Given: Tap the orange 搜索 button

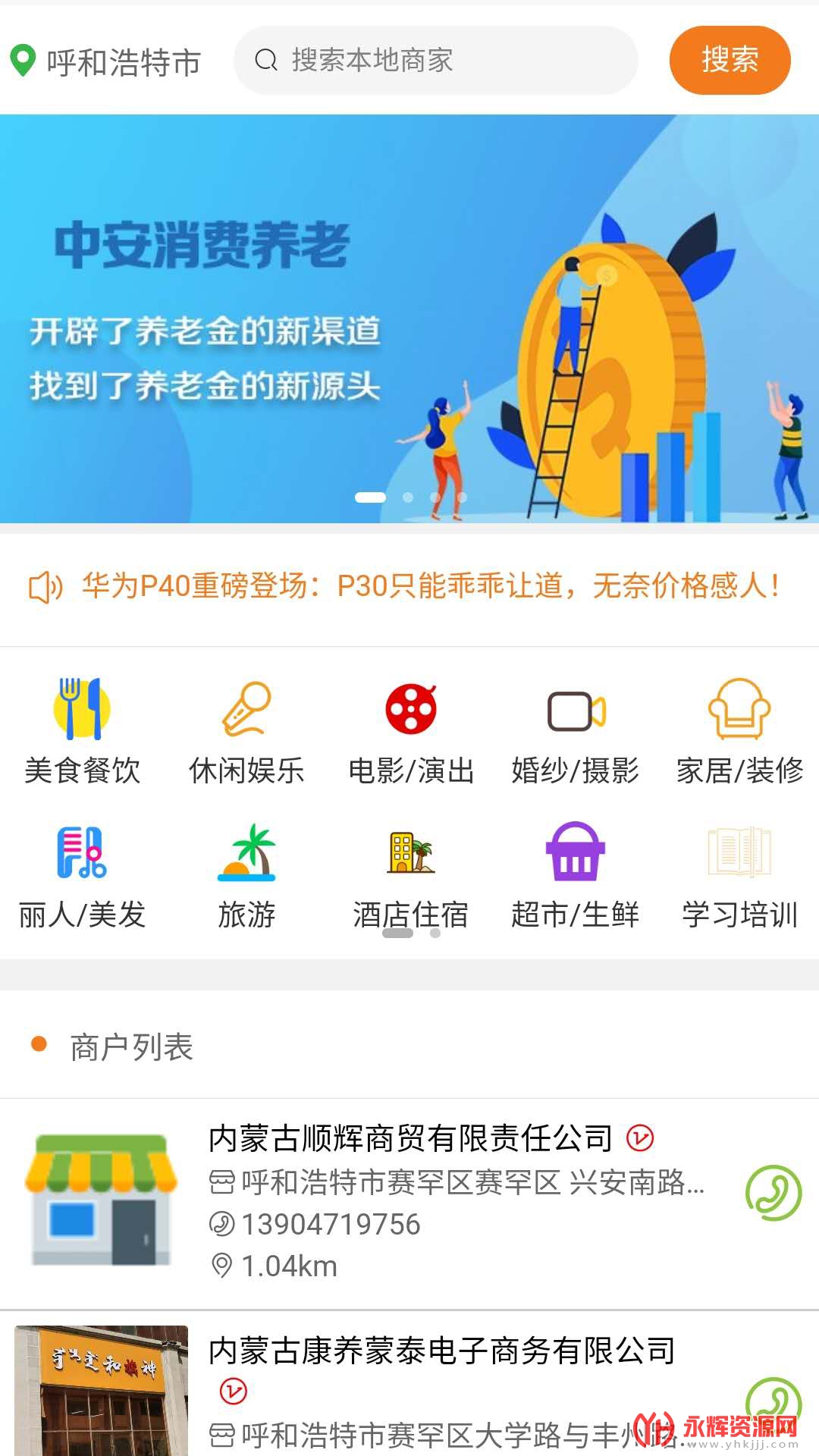Looking at the screenshot, I should click(730, 60).
